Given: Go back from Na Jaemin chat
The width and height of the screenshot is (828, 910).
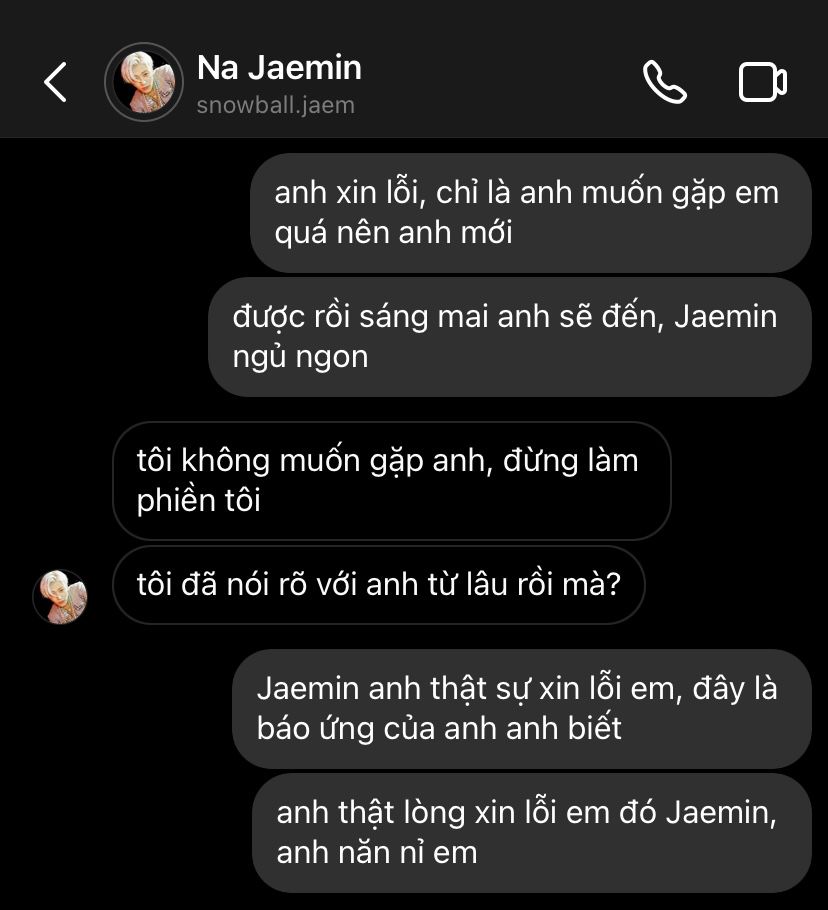Looking at the screenshot, I should (x=56, y=82).
